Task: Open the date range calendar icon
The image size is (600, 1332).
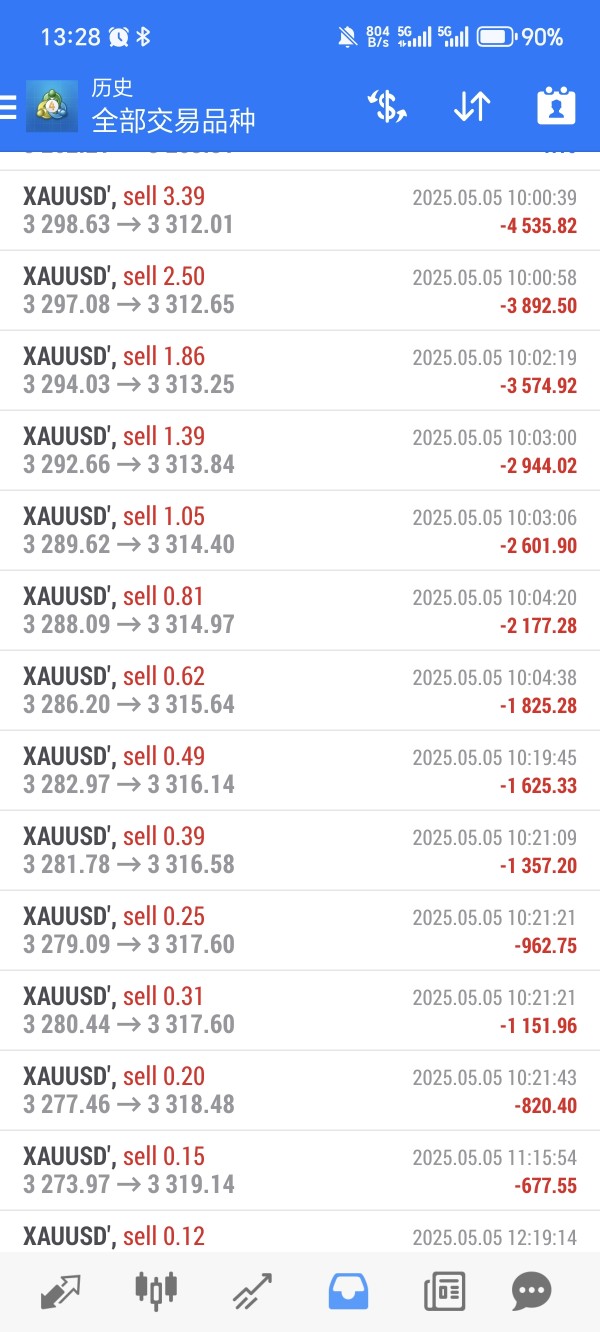Action: [556, 106]
